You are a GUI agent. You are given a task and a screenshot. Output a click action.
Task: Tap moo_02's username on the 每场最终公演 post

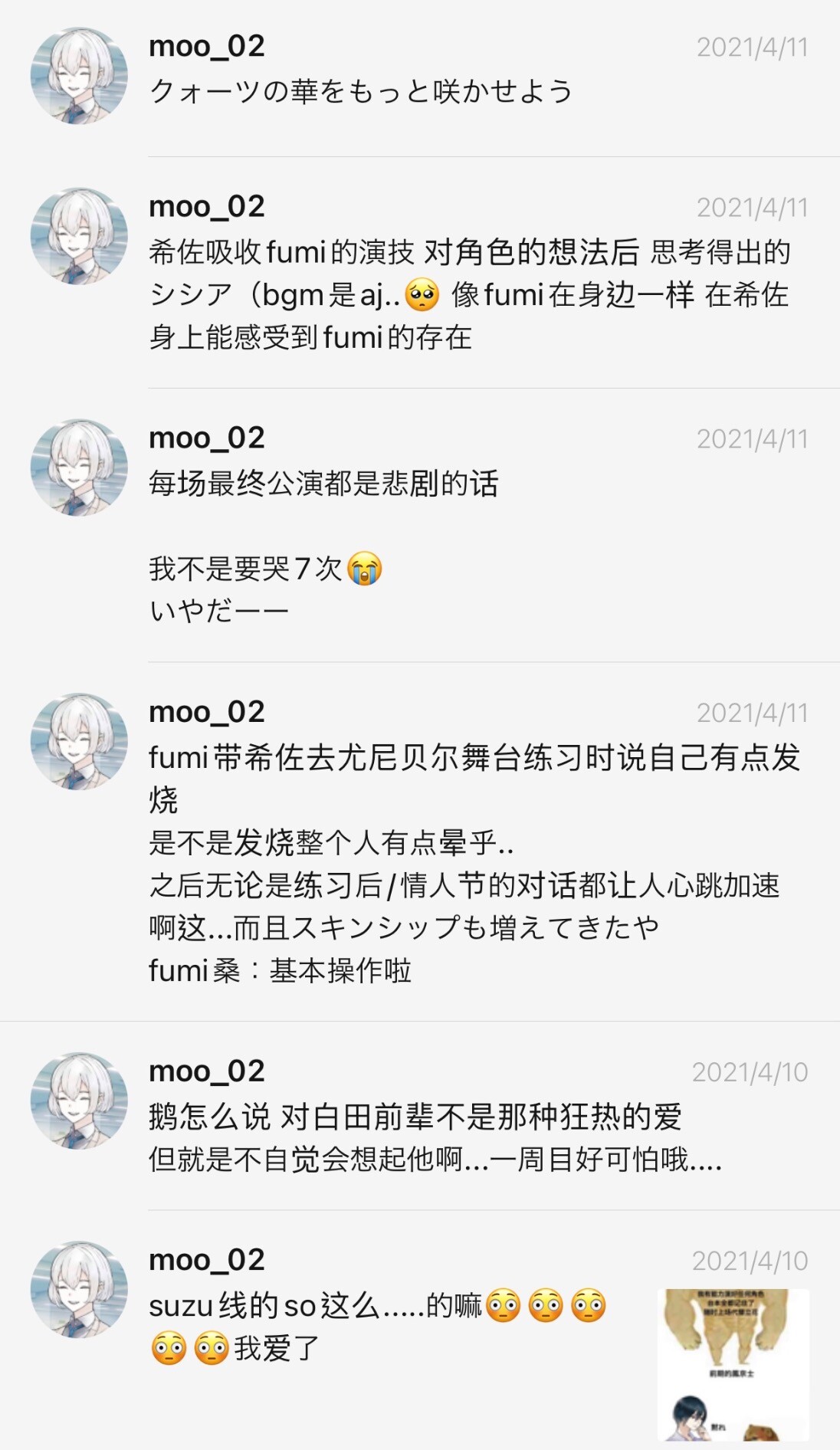[x=207, y=438]
